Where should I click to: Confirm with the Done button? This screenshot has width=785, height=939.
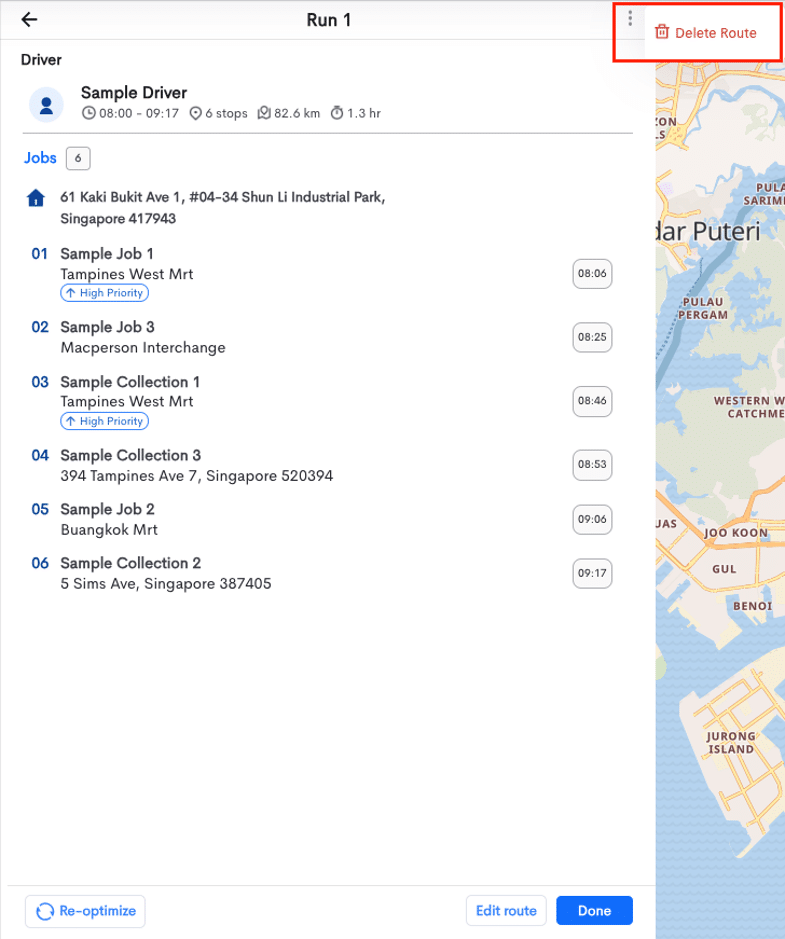coord(594,911)
